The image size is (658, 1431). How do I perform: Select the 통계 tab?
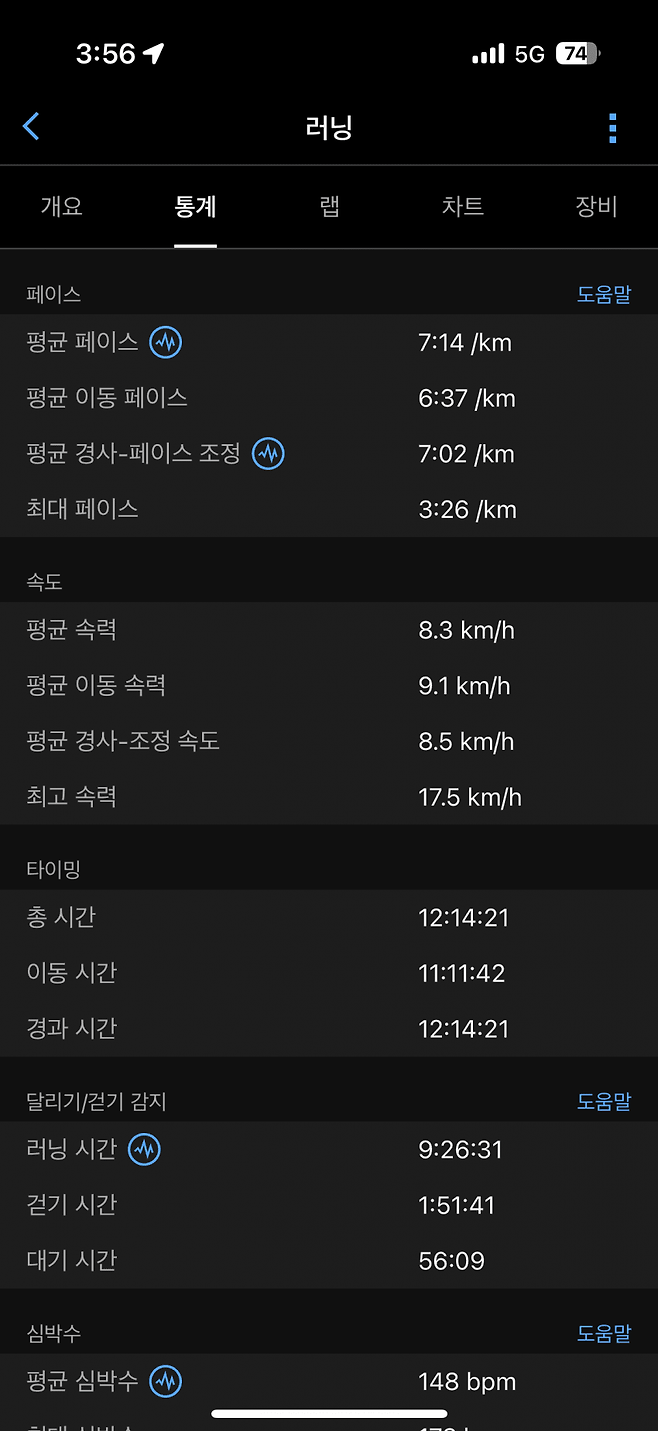(195, 207)
